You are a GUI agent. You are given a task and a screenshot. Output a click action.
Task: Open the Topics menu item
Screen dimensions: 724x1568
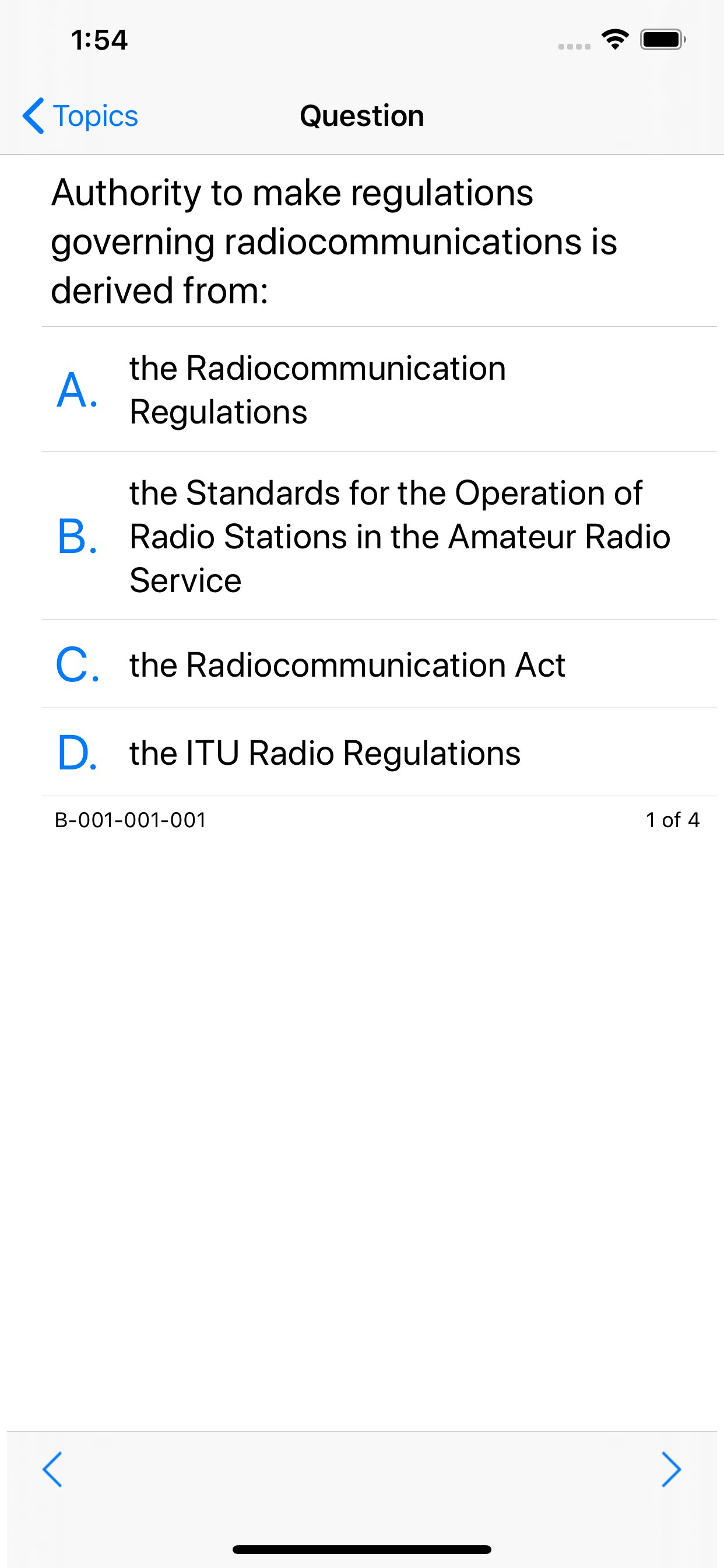point(94,116)
